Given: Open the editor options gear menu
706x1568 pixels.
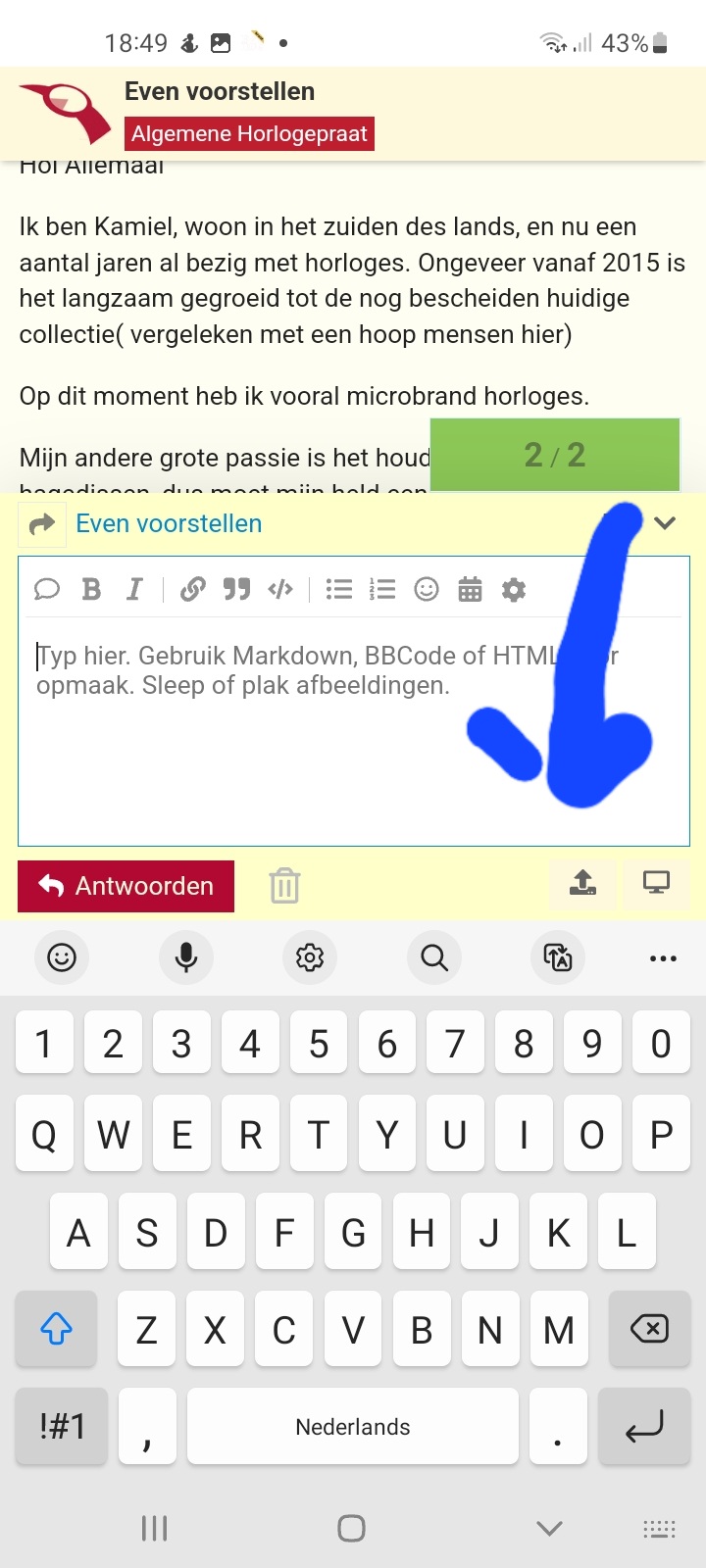Looking at the screenshot, I should click(x=514, y=589).
